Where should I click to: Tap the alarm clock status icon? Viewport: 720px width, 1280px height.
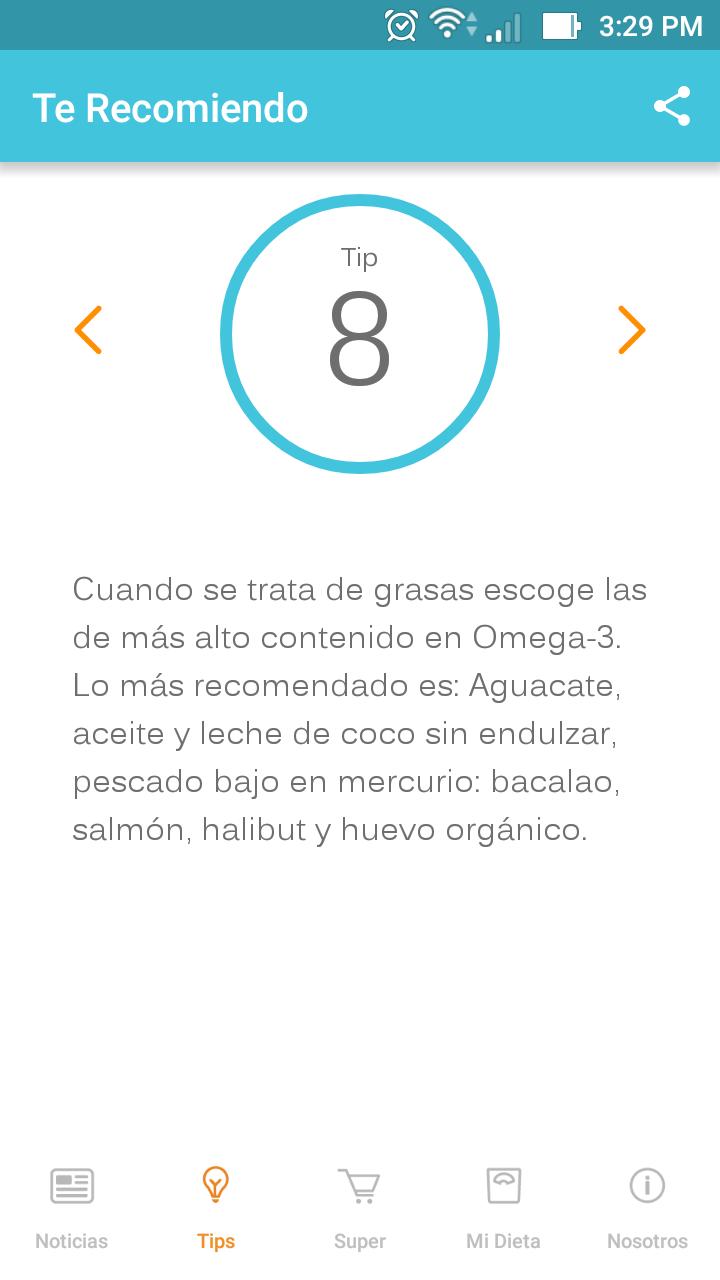pos(399,24)
